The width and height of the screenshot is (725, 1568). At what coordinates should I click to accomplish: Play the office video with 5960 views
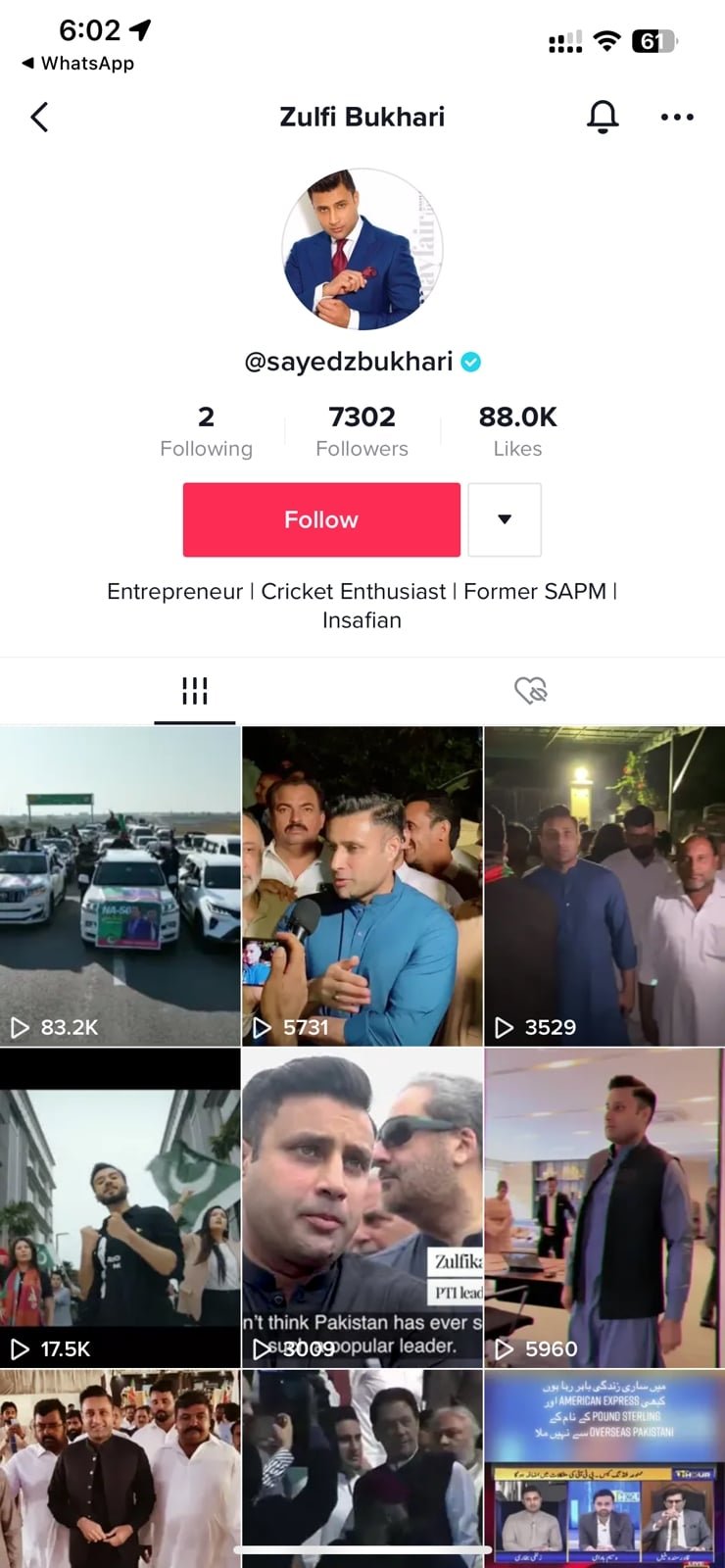tap(604, 1207)
